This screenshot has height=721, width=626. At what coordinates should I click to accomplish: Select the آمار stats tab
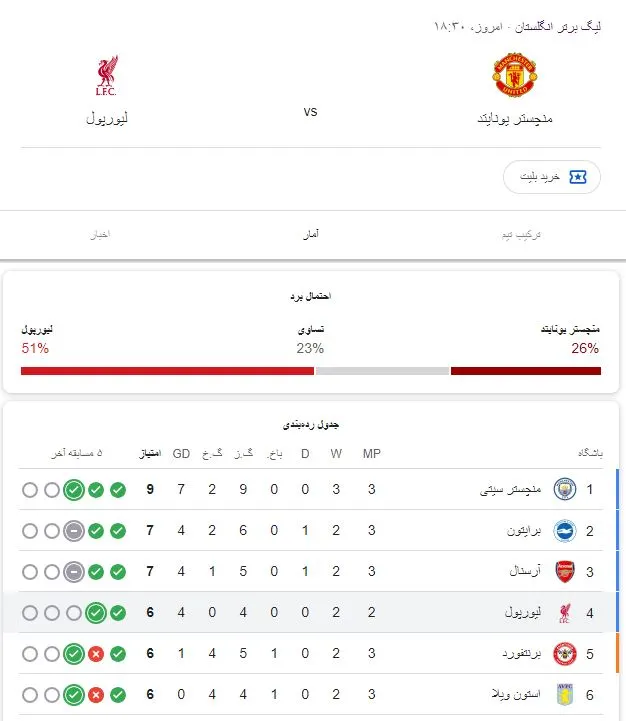tap(311, 234)
